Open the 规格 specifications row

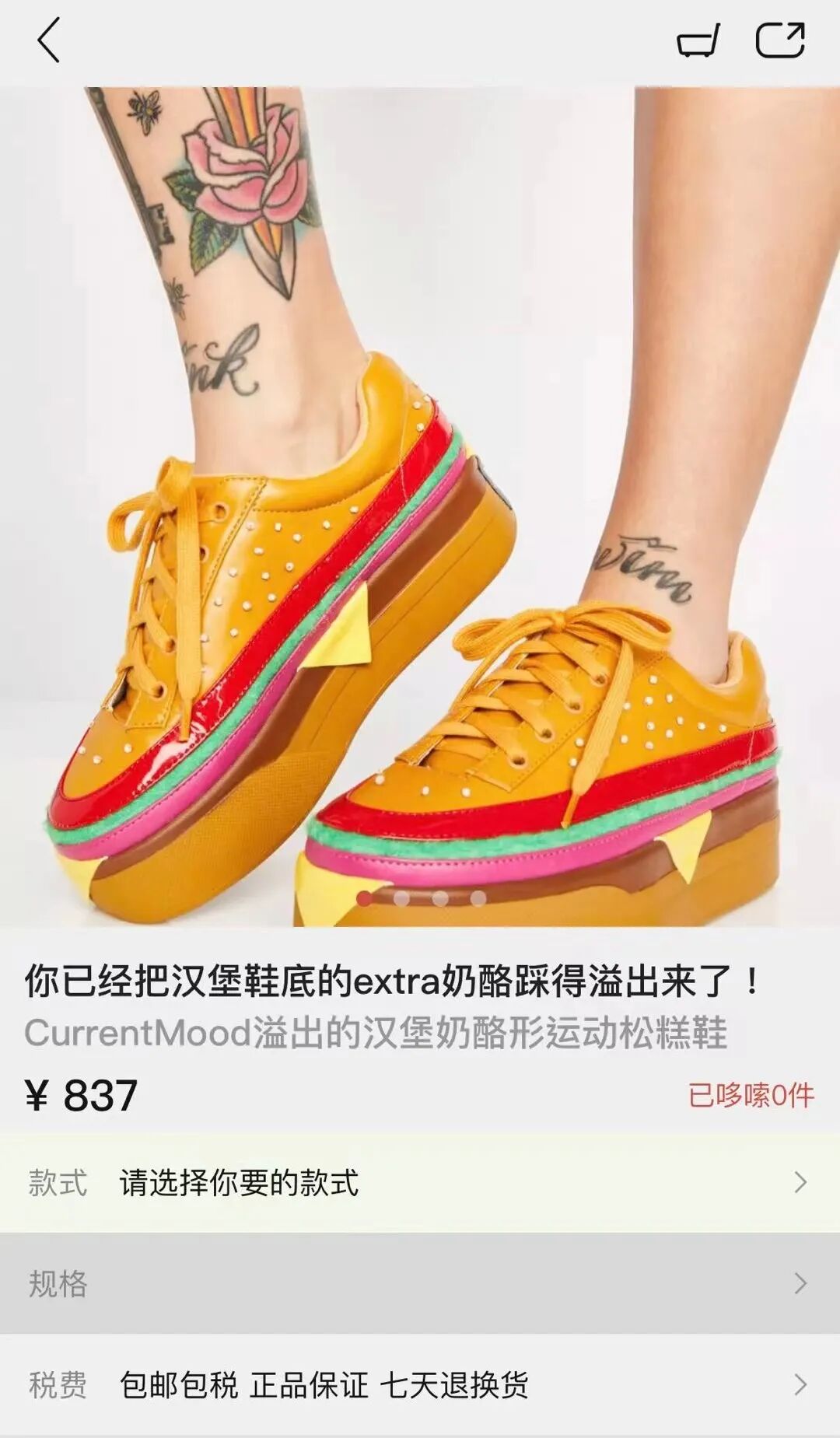(x=420, y=1283)
